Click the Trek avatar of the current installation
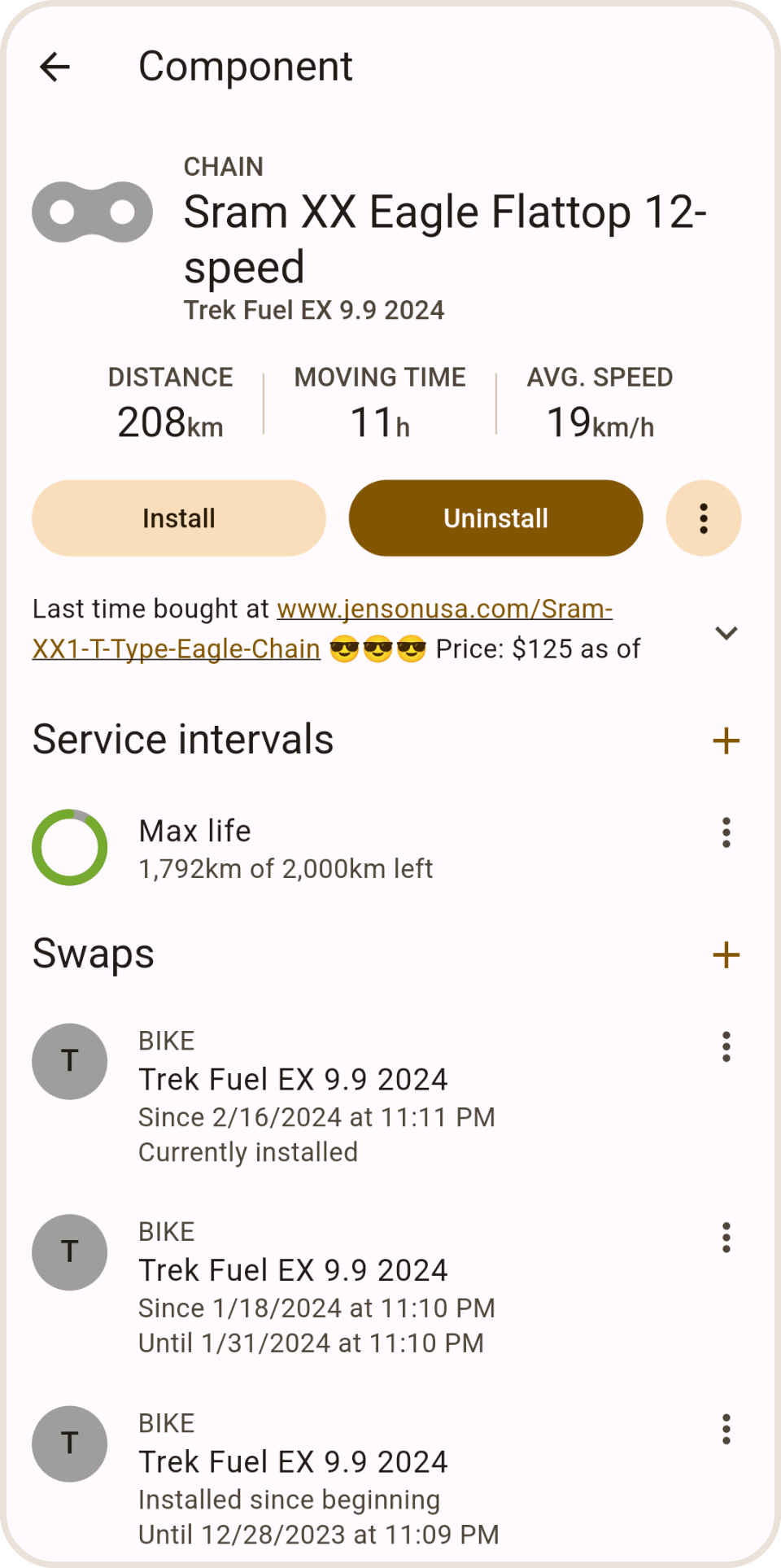This screenshot has width=781, height=1568. click(68, 1060)
